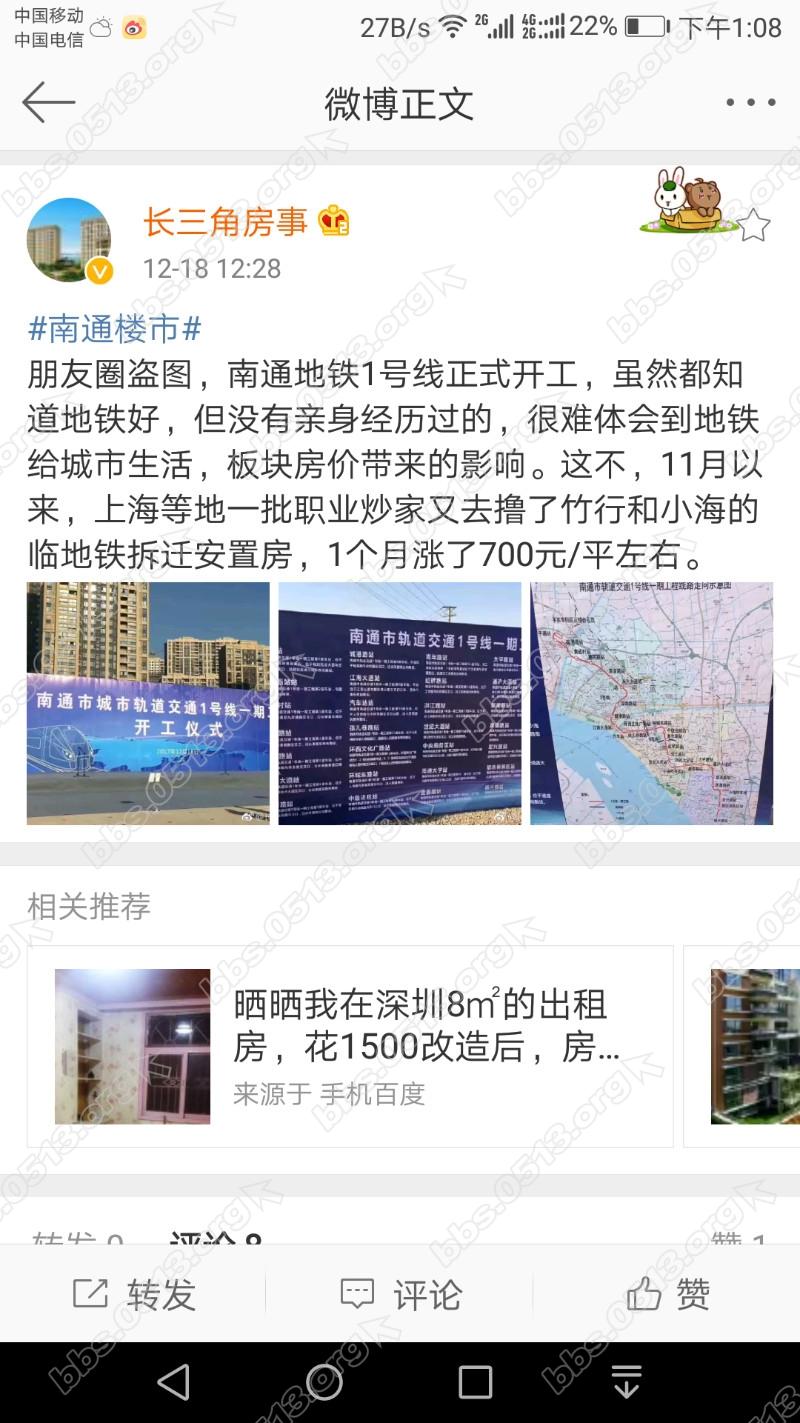Write a comment via 评论
Screen dimensions: 800x1423
400,1295
